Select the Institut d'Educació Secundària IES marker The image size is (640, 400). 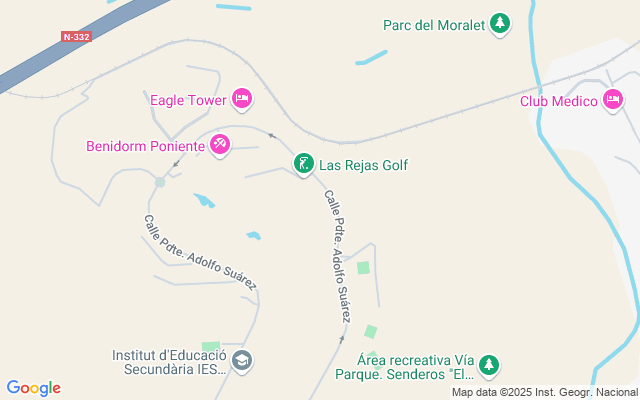(x=241, y=360)
